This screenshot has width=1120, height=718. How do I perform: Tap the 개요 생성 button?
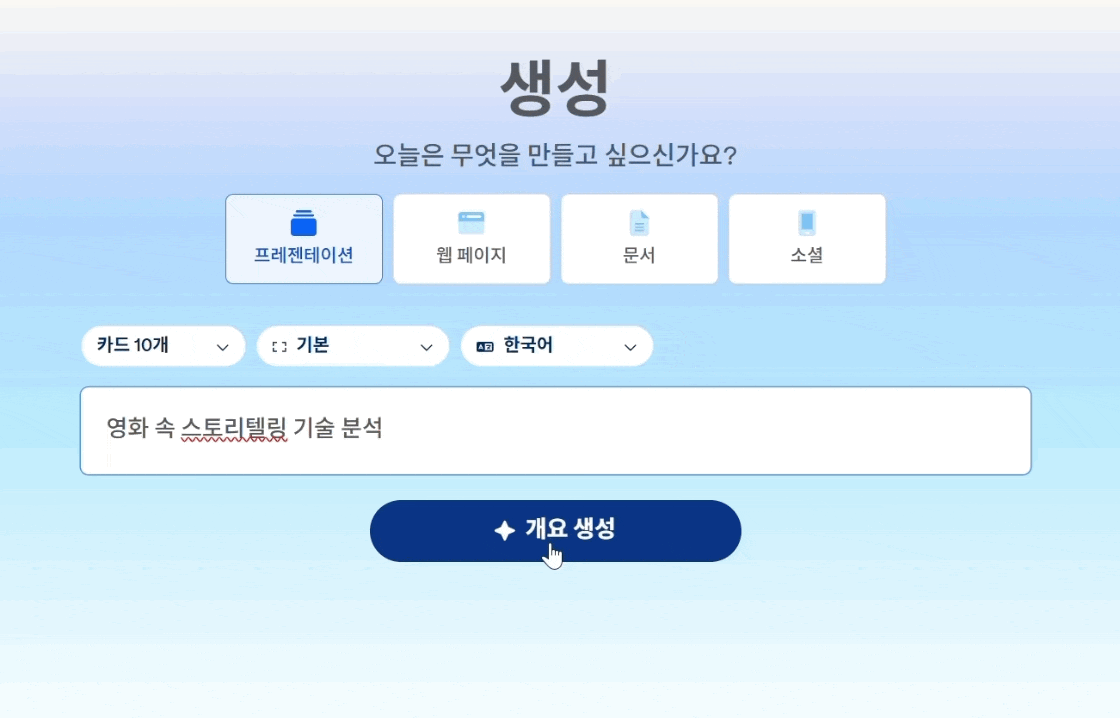click(555, 531)
